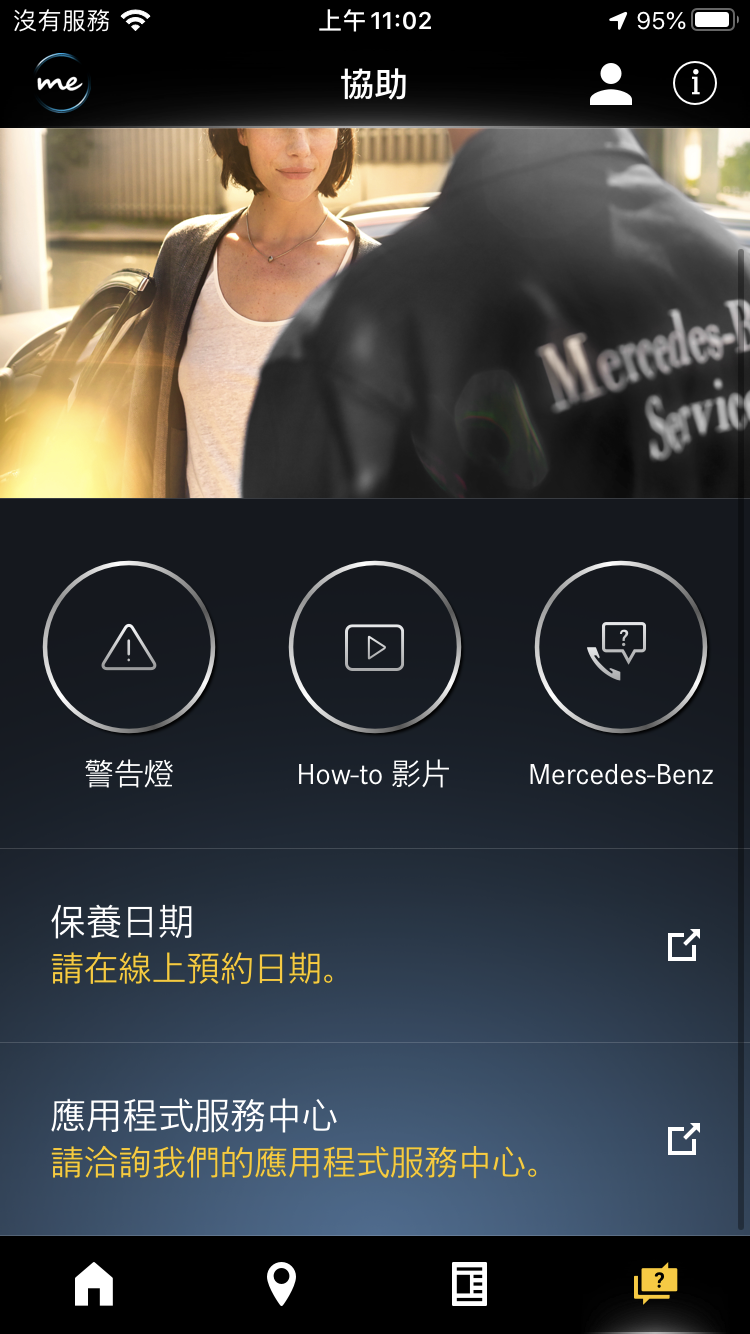This screenshot has width=750, height=1334.
Task: Select the assistance help tab
Action: [656, 1284]
